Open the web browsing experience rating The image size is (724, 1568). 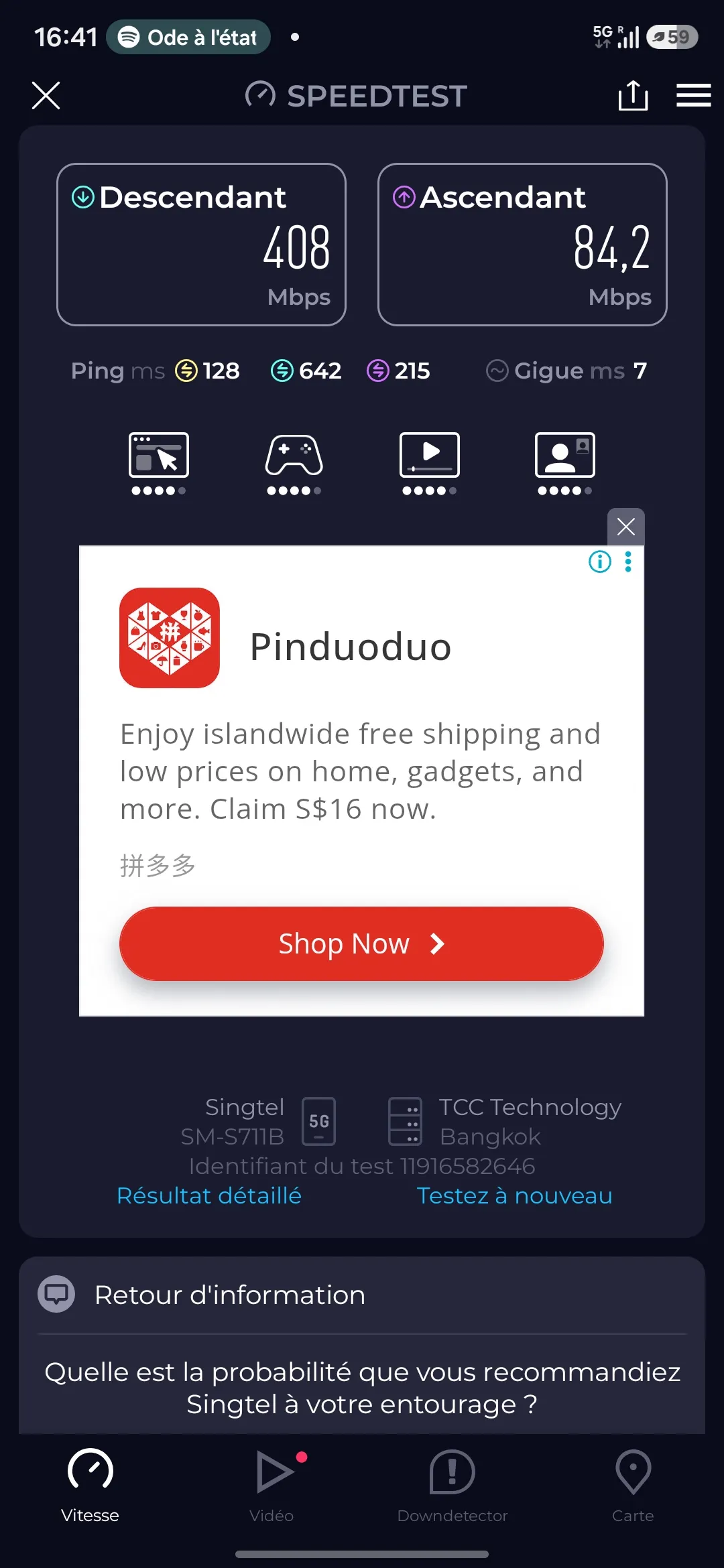click(159, 464)
